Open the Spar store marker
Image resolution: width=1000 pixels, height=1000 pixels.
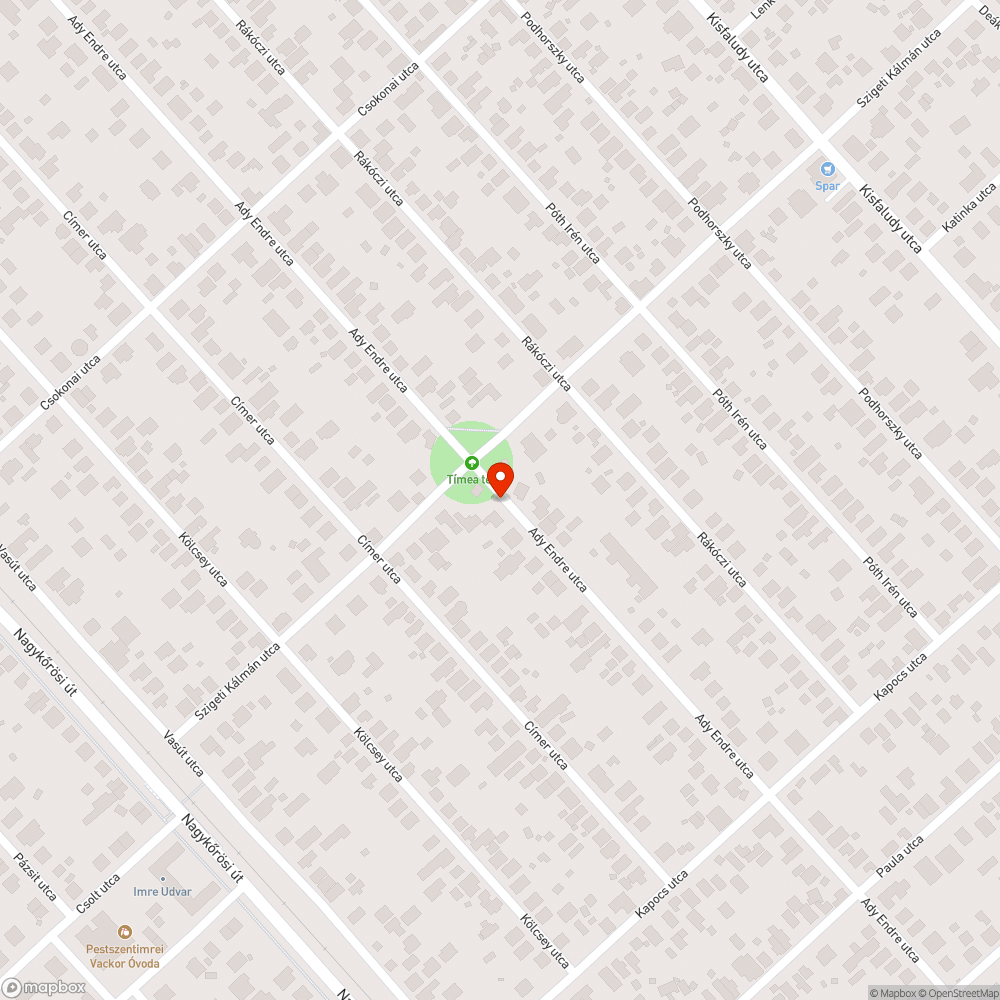click(x=827, y=169)
